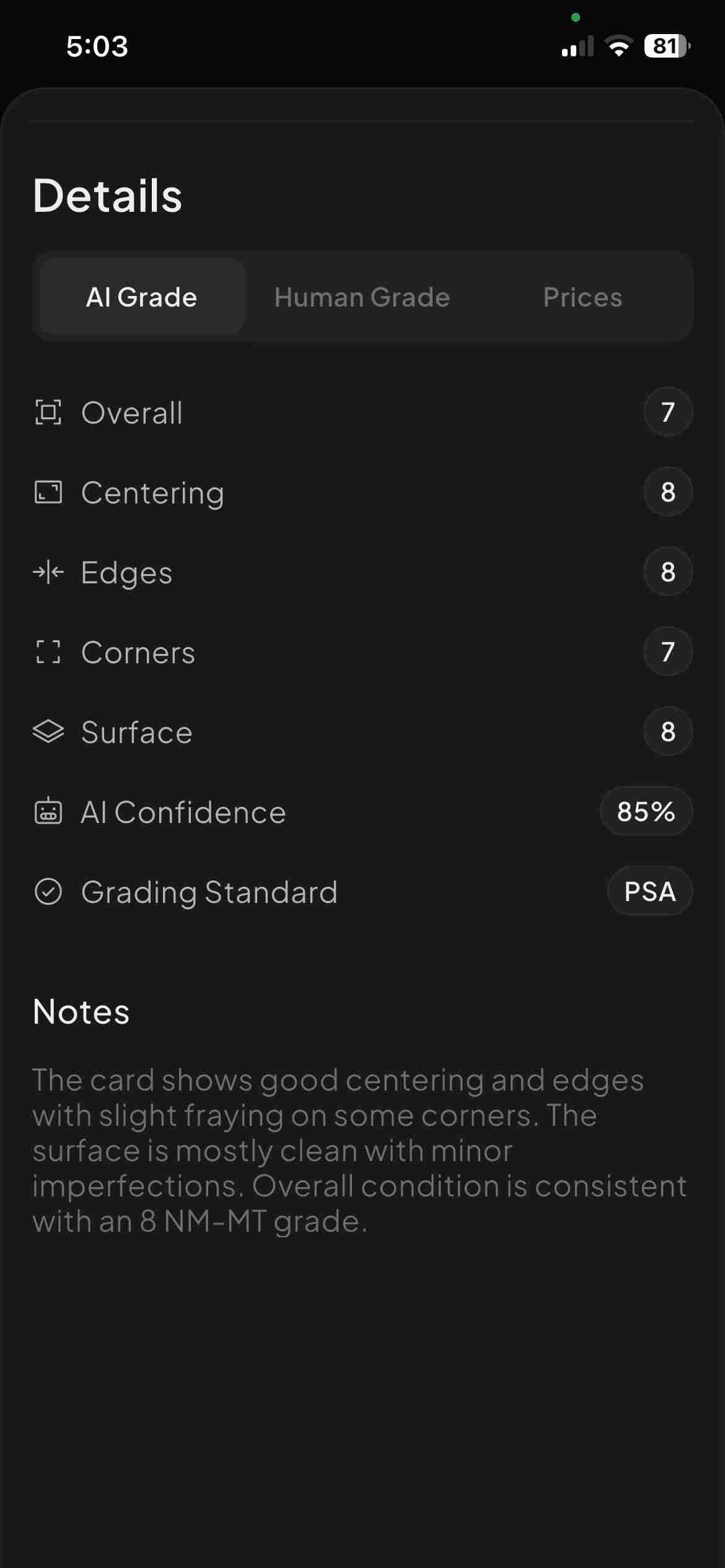Open the Prices tab
This screenshot has height=1568, width=725.
click(582, 297)
